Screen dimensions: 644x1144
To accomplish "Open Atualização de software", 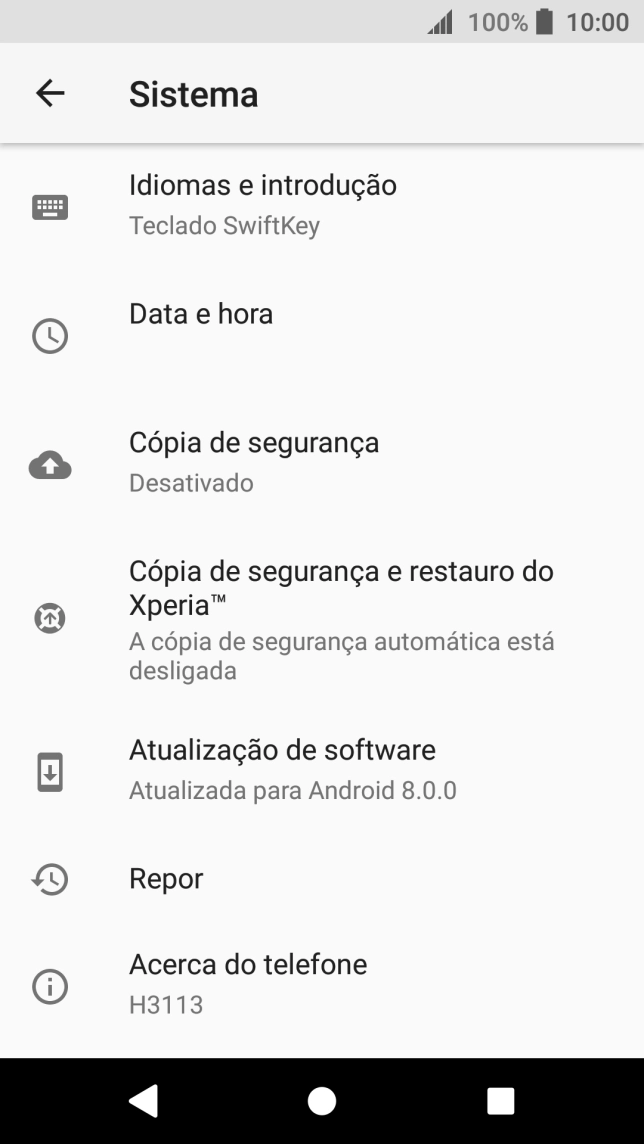I will [282, 769].
